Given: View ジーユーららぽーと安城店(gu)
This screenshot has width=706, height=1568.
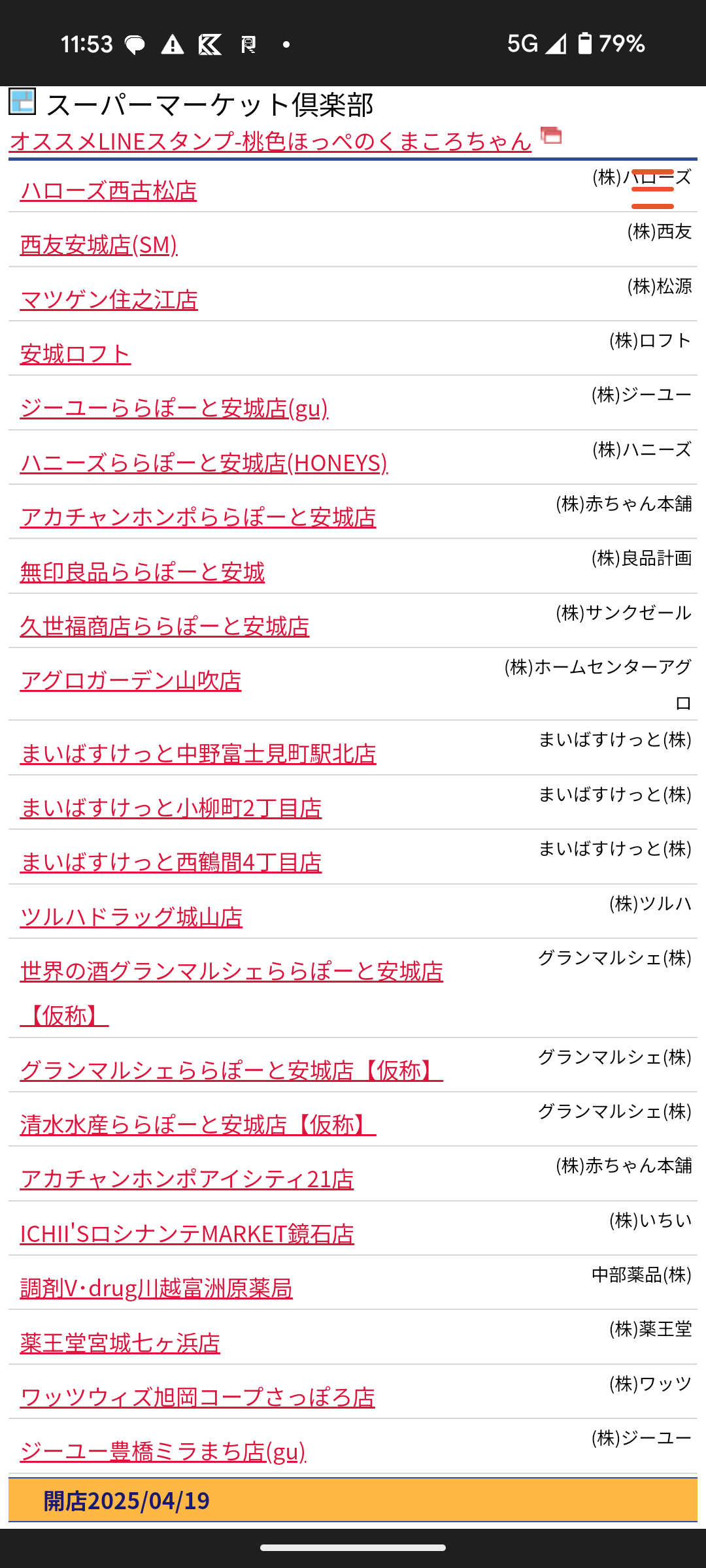Looking at the screenshot, I should point(174,408).
